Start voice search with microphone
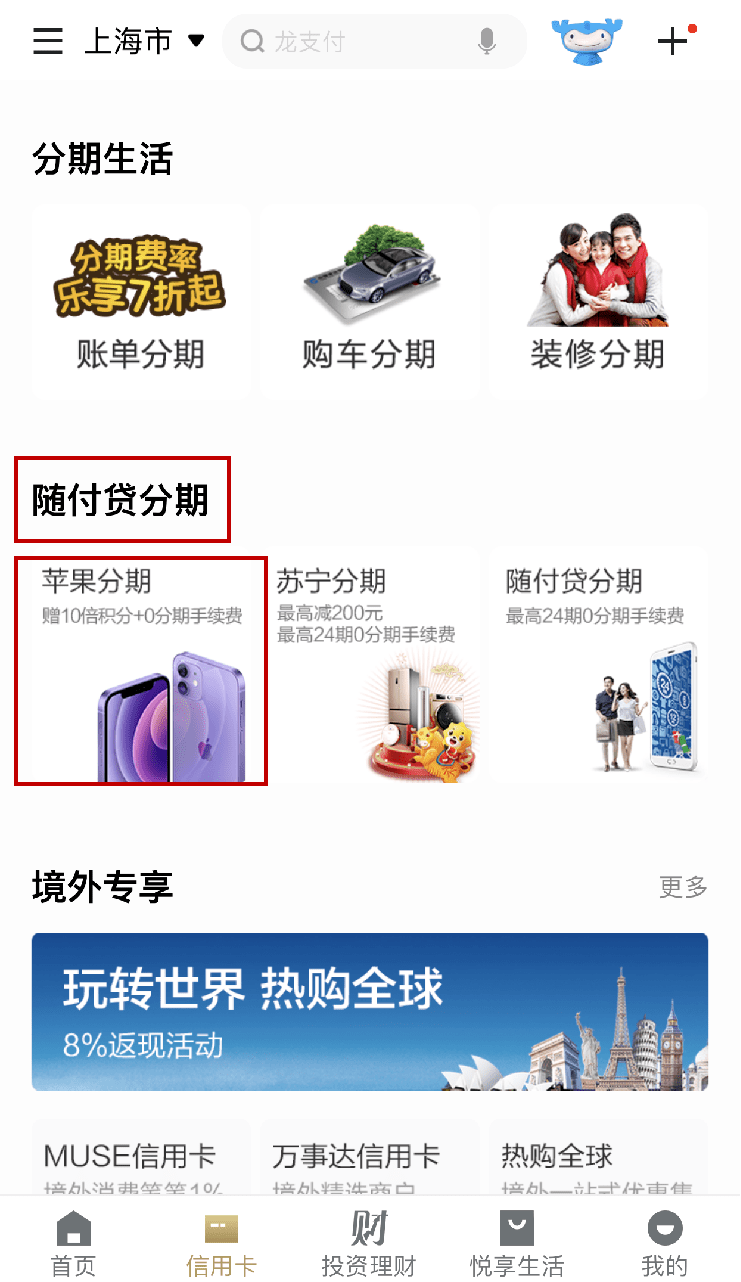The height and width of the screenshot is (1282, 741). pos(487,41)
